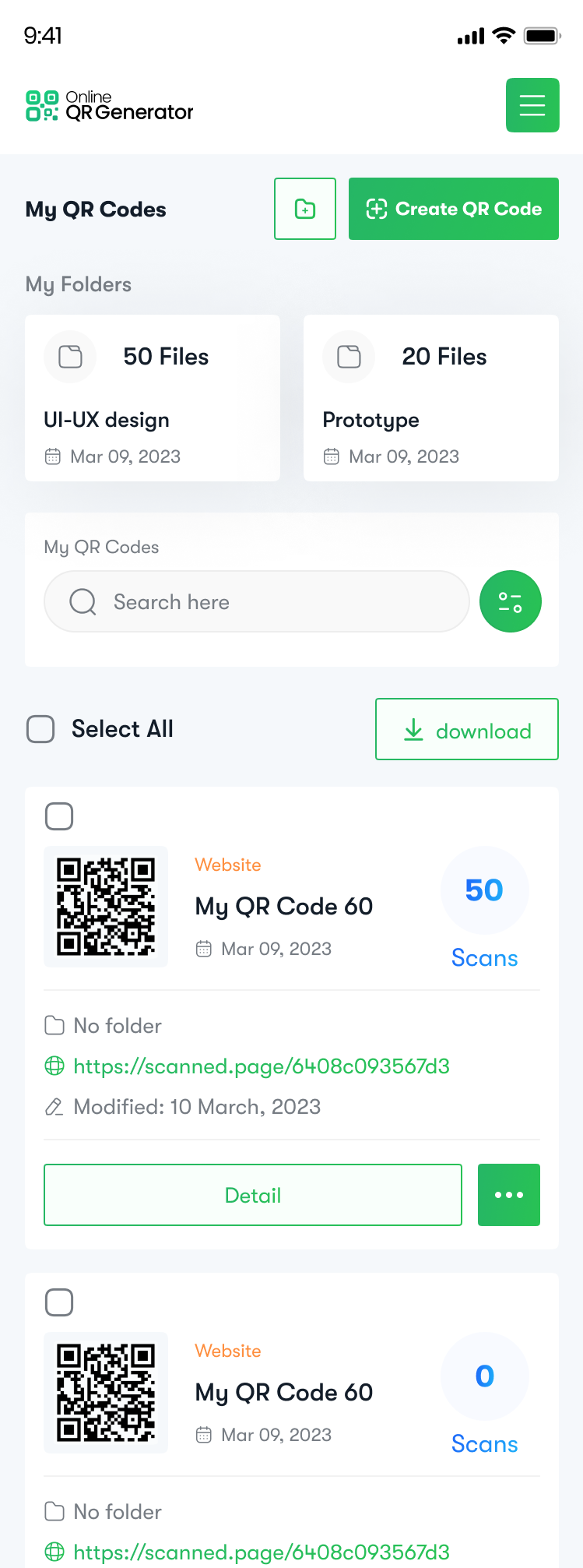Viewport: 583px width, 1568px height.
Task: Open more actions for My QR Code 60
Action: pos(508,1194)
